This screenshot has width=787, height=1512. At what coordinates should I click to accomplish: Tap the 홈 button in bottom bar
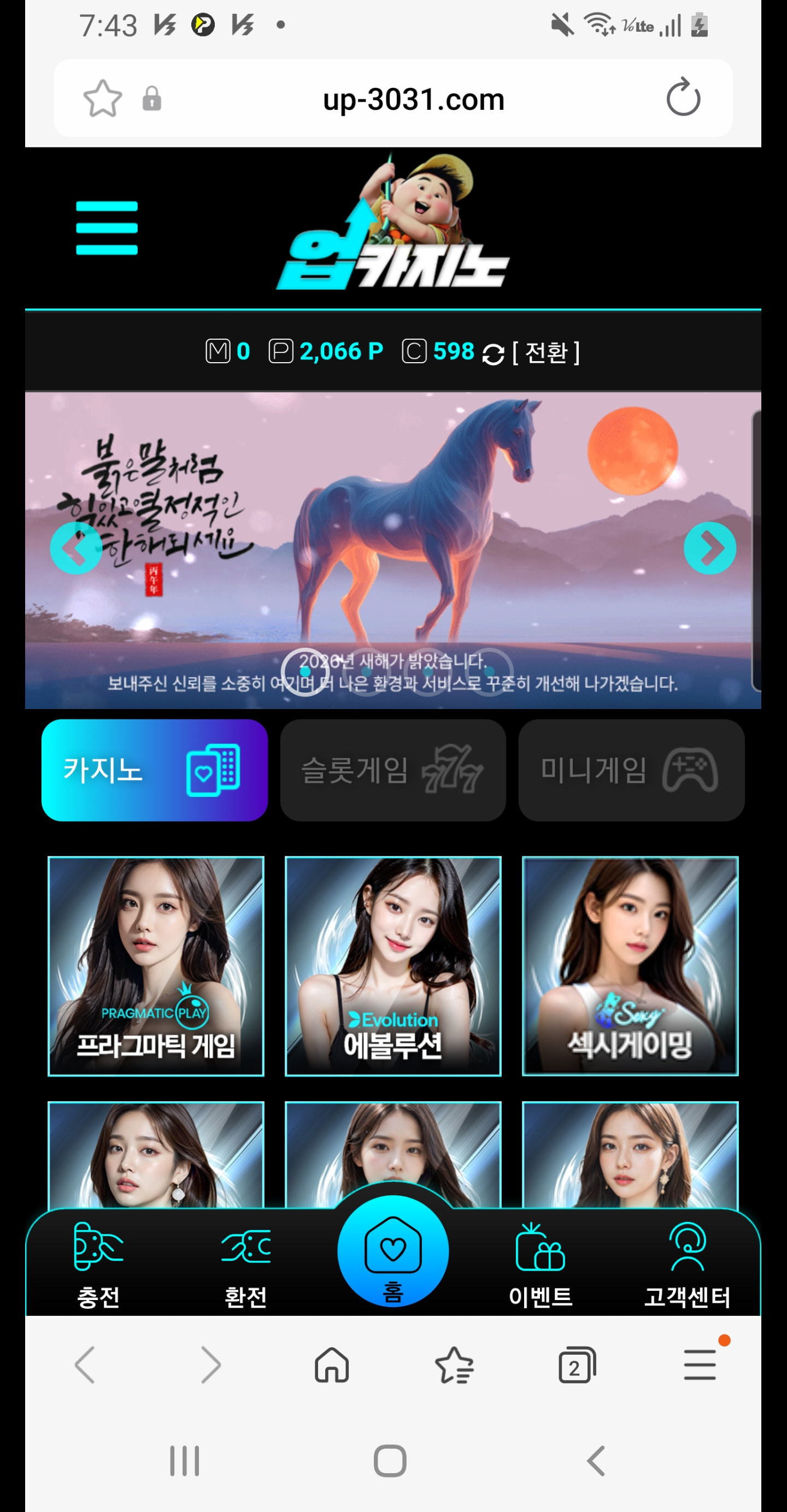(393, 1252)
